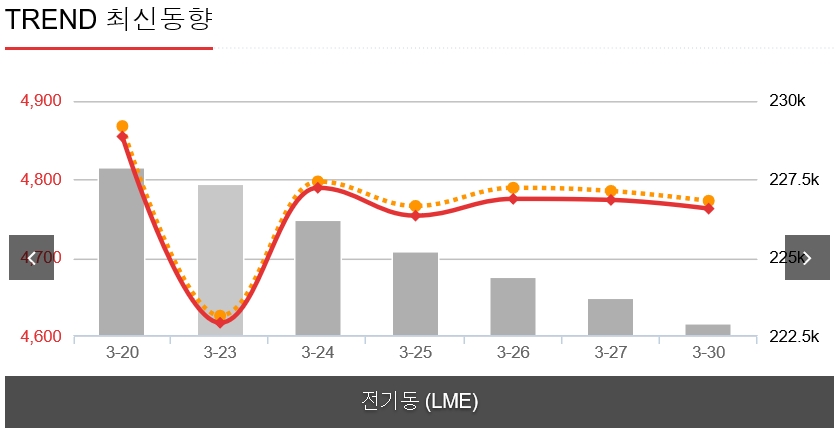Go to the next trend chart
Screen dimensions: 840x433
coord(807,258)
